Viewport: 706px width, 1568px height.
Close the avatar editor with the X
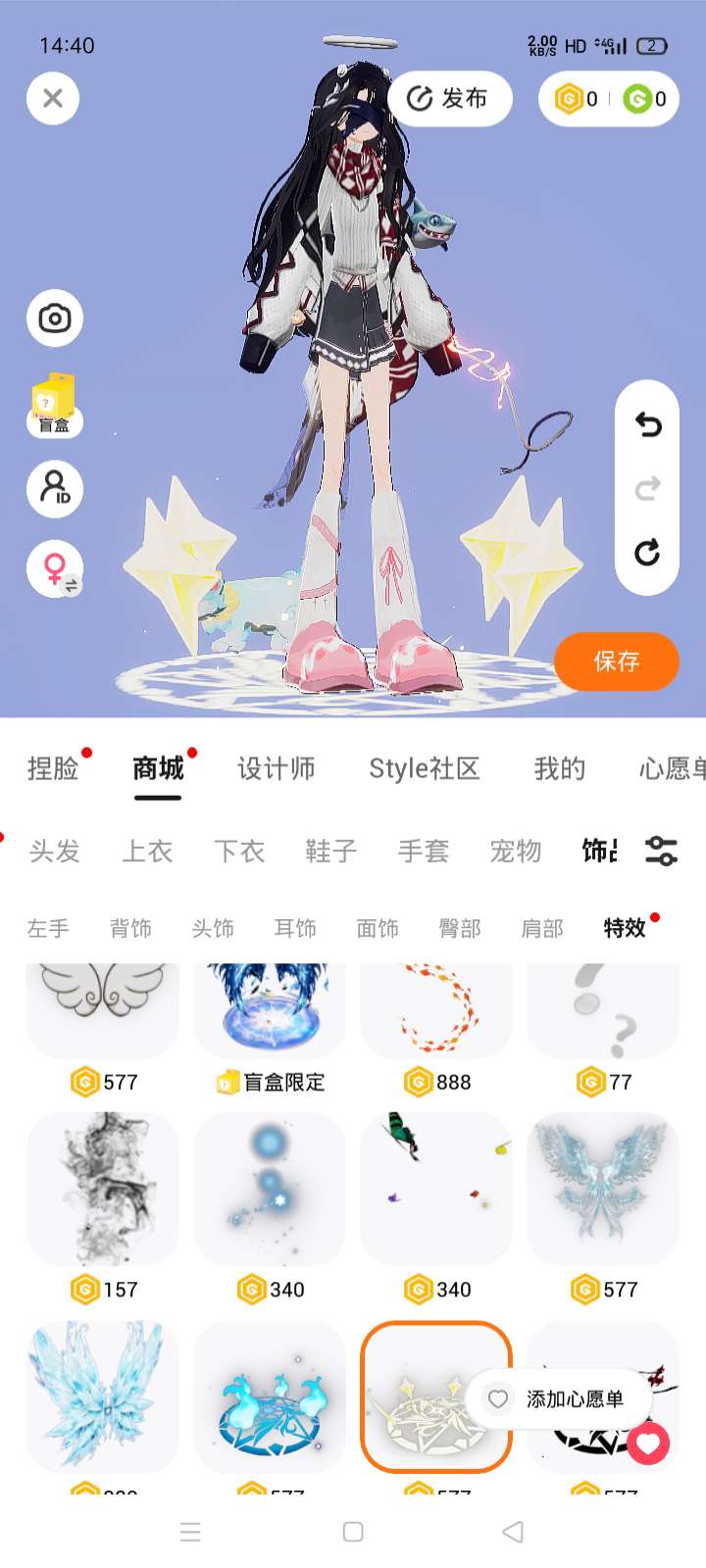tap(53, 98)
